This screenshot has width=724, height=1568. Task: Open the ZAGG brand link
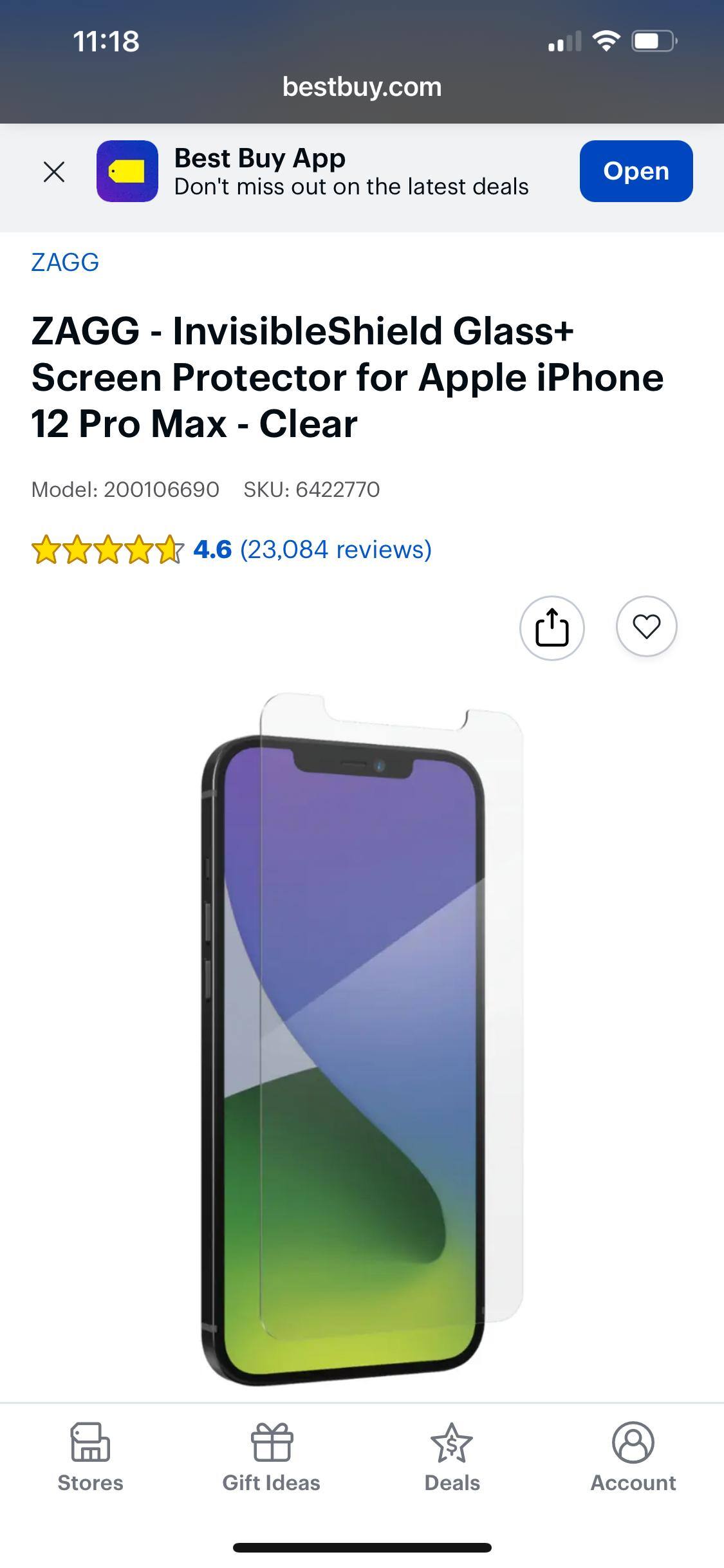(65, 263)
